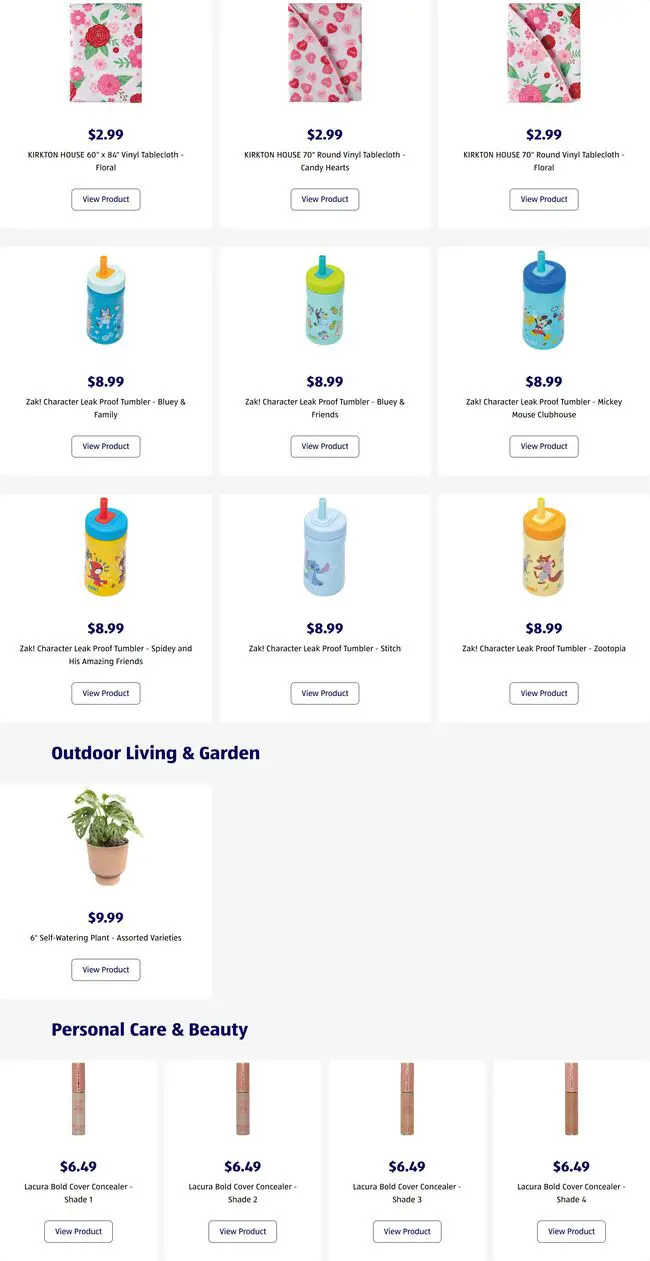650x1261 pixels.
Task: View product for Bluey & Friends tumbler
Action: coord(325,446)
